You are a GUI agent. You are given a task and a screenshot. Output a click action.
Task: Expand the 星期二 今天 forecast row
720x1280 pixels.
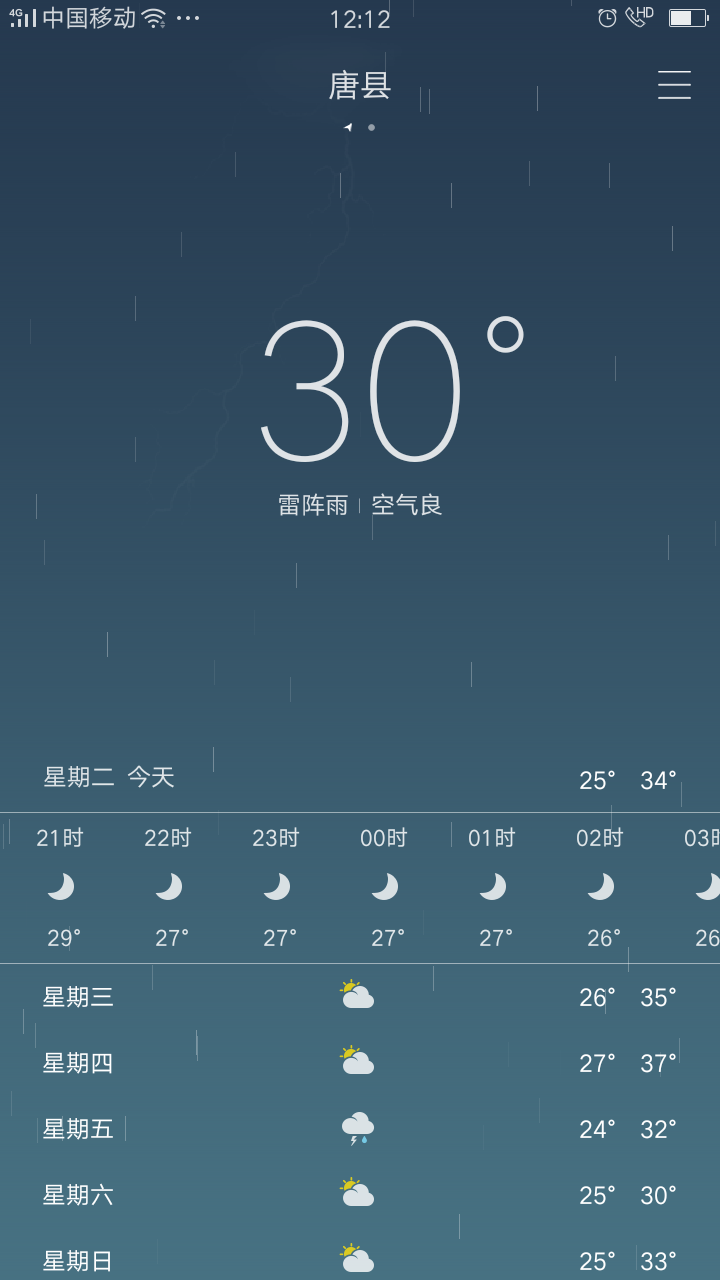tap(360, 779)
